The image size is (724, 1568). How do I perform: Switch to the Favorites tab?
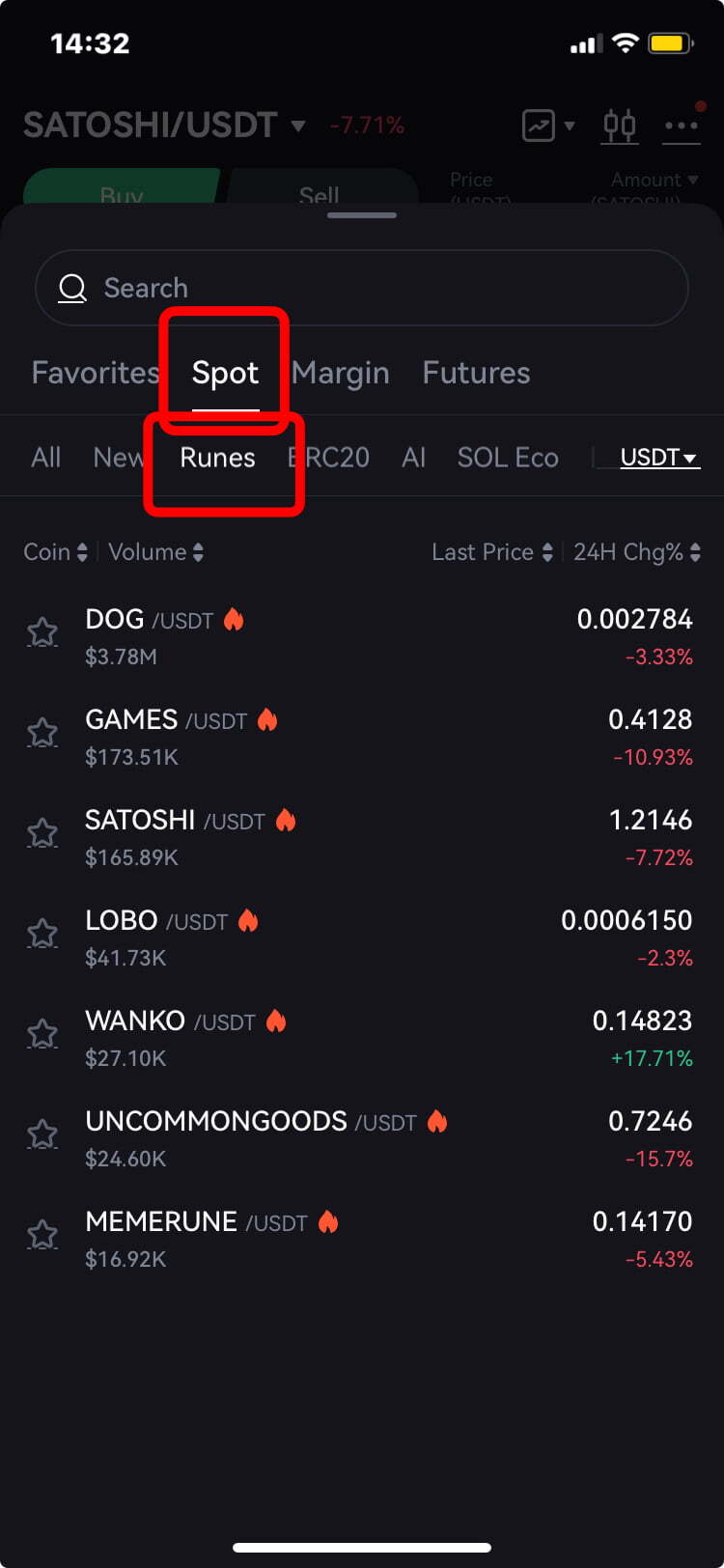pyautogui.click(x=94, y=373)
